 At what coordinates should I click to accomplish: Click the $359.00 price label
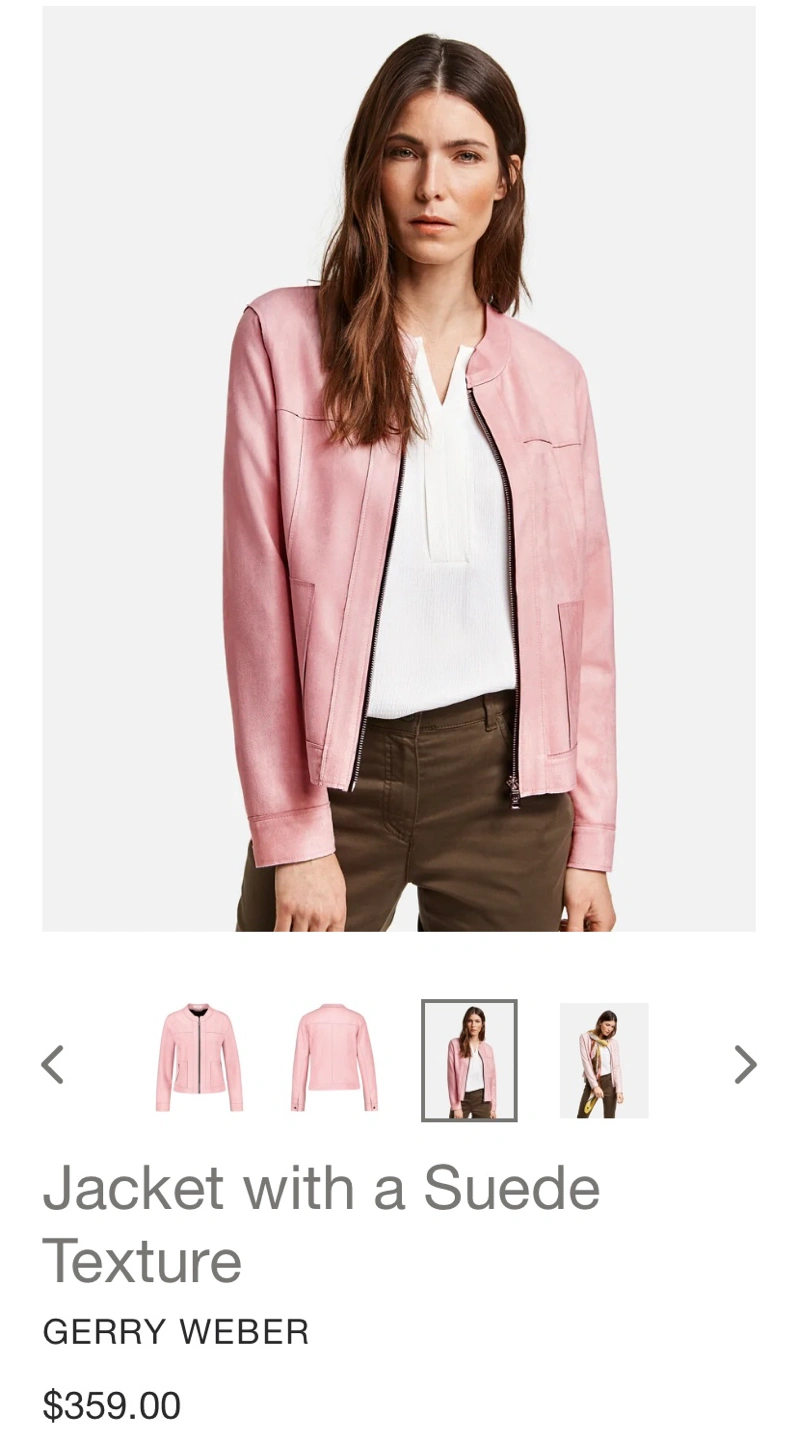pos(113,1405)
